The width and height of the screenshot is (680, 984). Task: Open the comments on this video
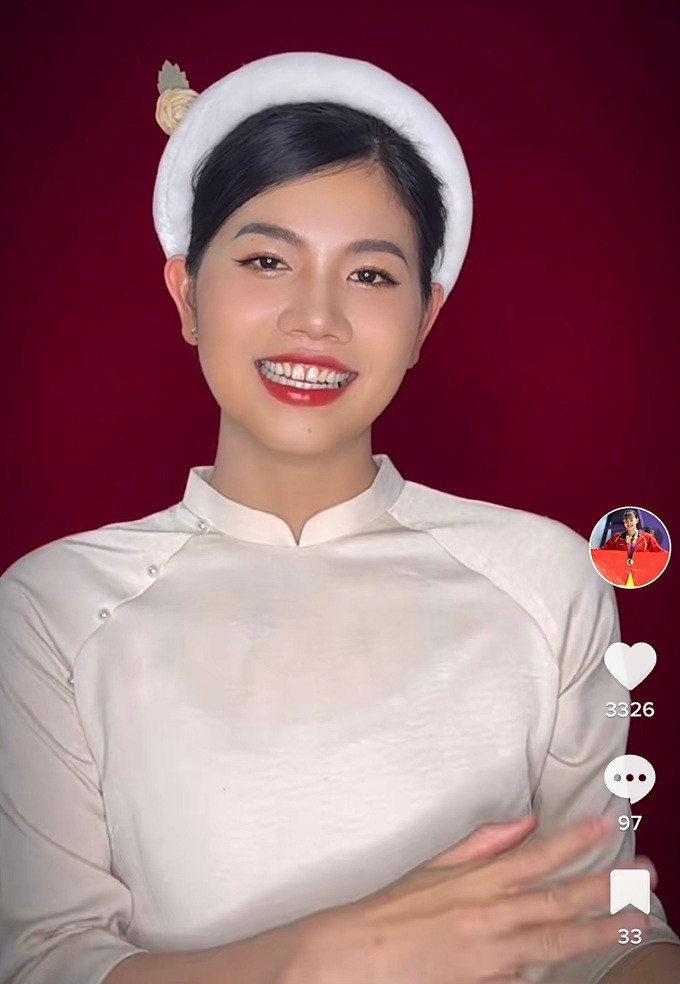630,778
